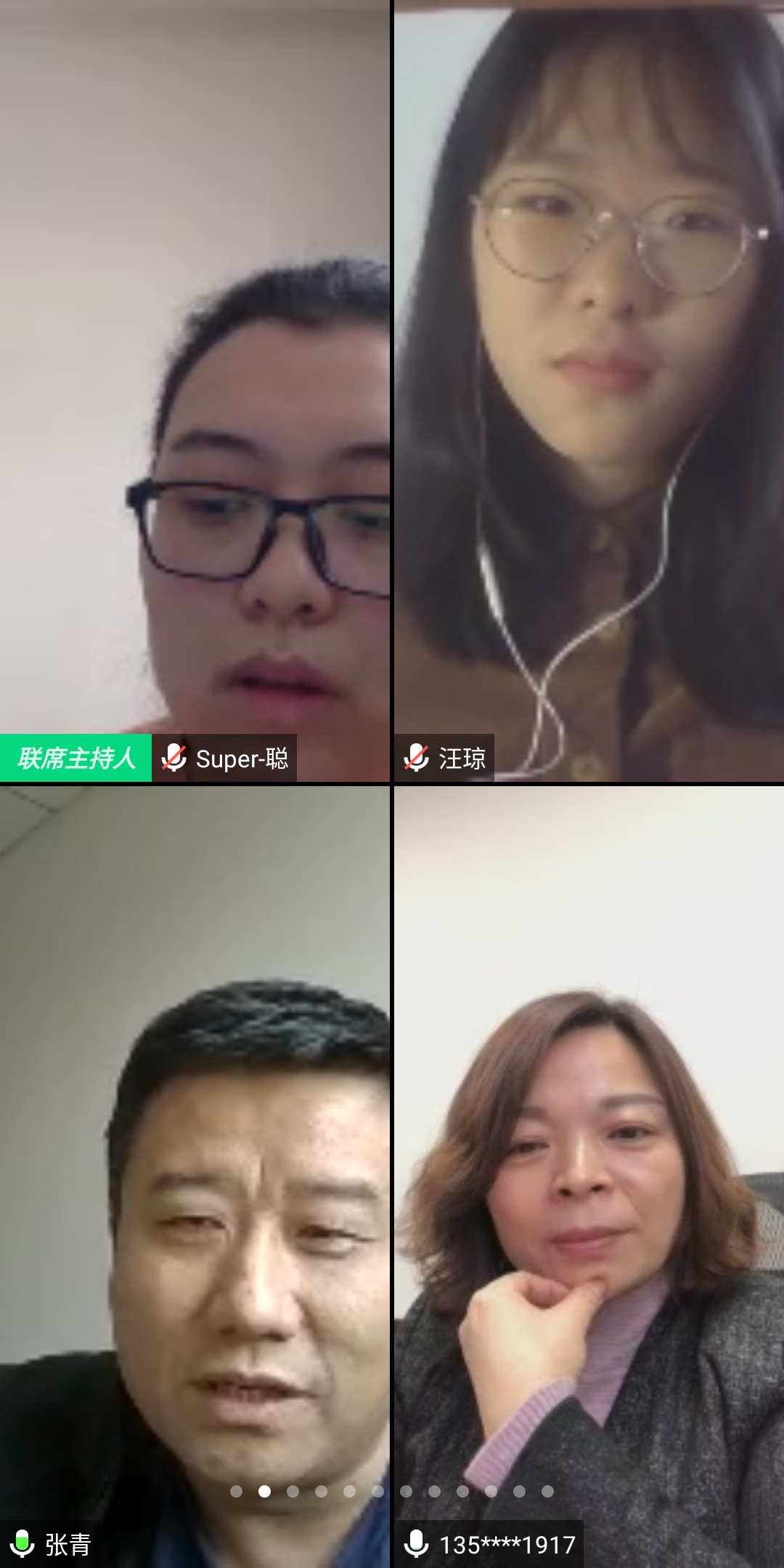This screenshot has width=784, height=1568.
Task: Tap the page indicator dots
Action: click(391, 1491)
